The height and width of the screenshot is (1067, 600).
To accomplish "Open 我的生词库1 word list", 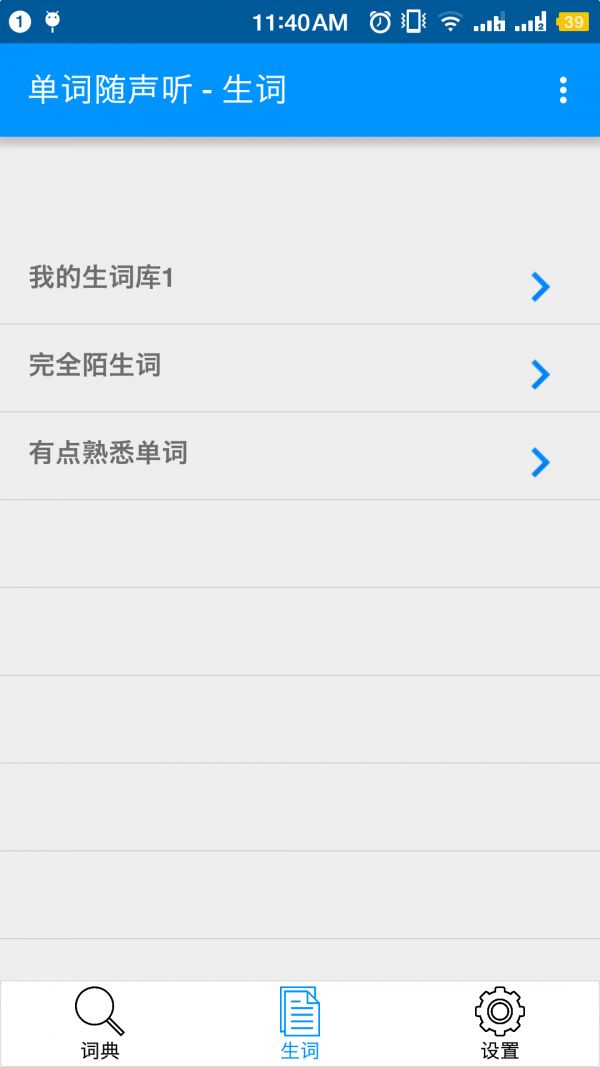I will 300,280.
